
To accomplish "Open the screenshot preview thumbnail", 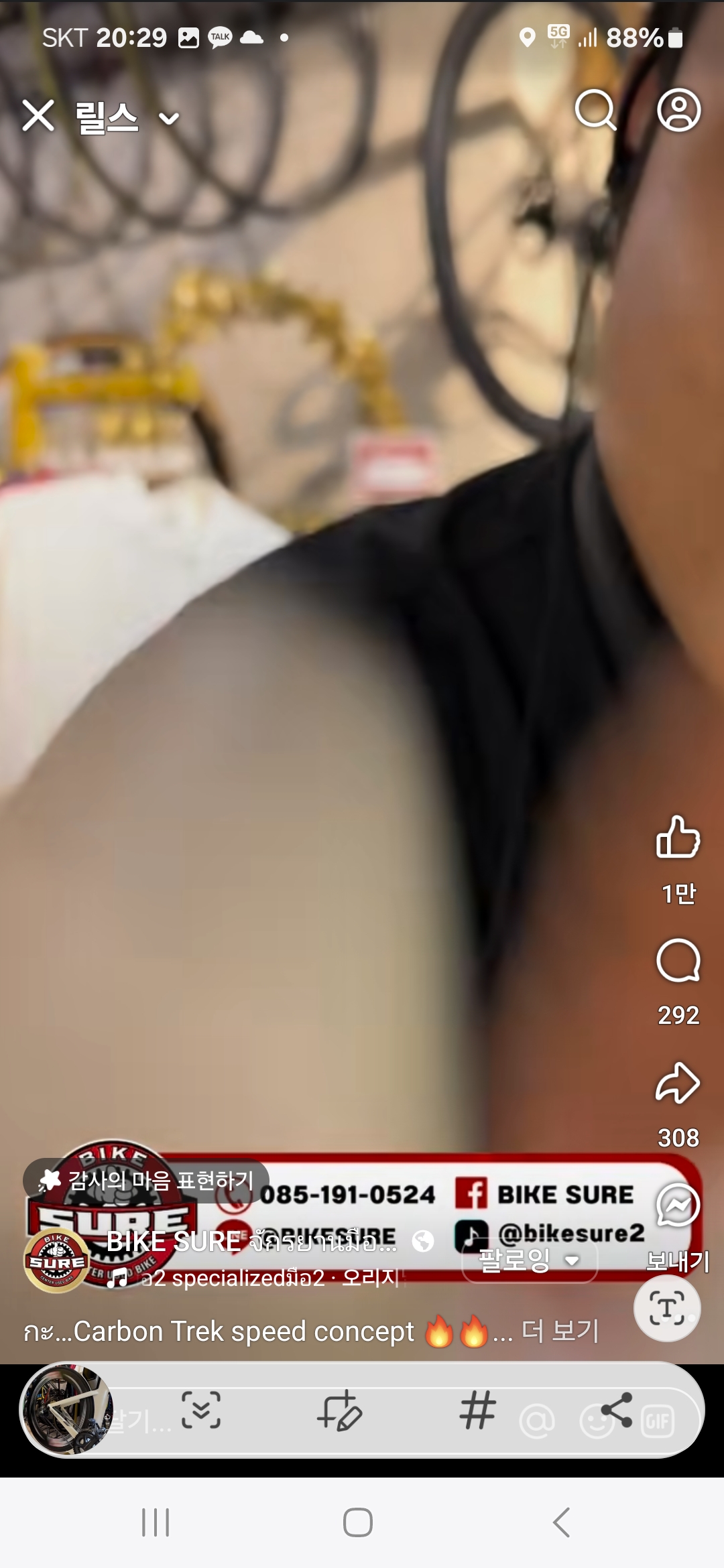I will click(x=66, y=1410).
